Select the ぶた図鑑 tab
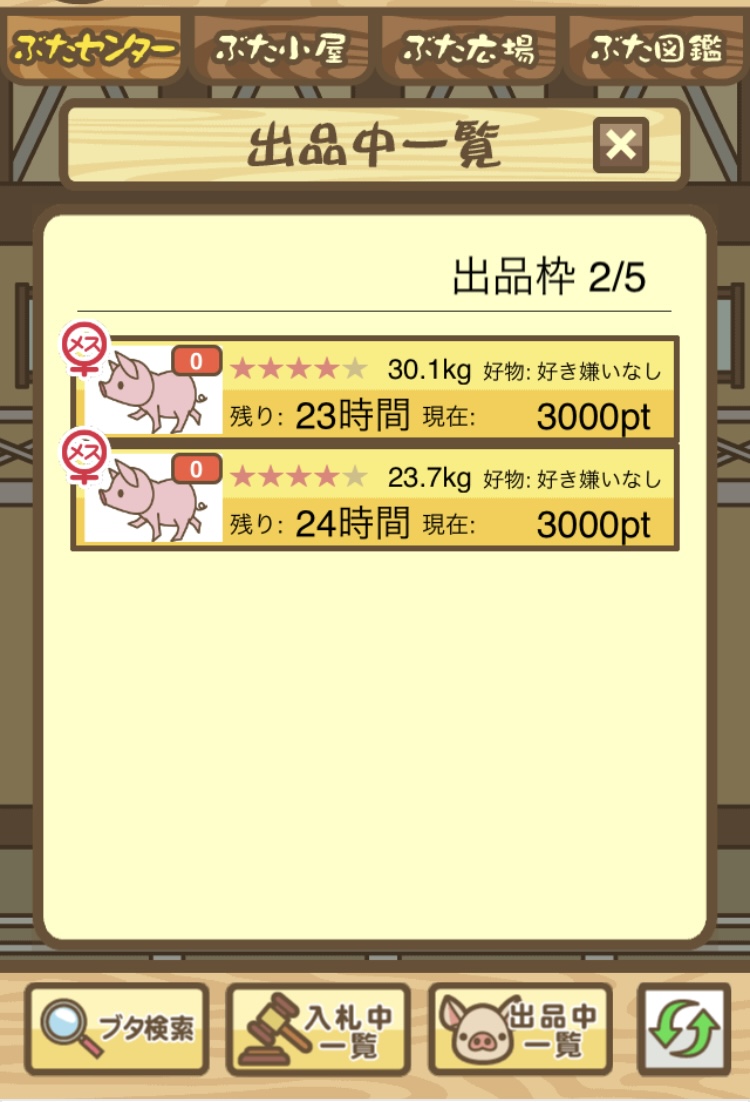The image size is (750, 1102). click(656, 48)
